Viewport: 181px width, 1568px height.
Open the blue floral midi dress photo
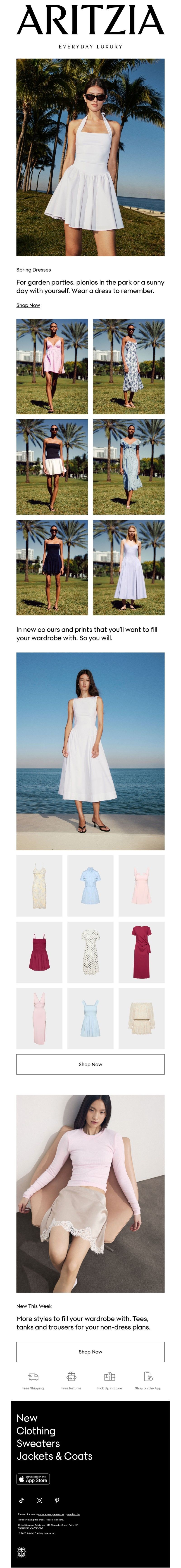(129, 366)
